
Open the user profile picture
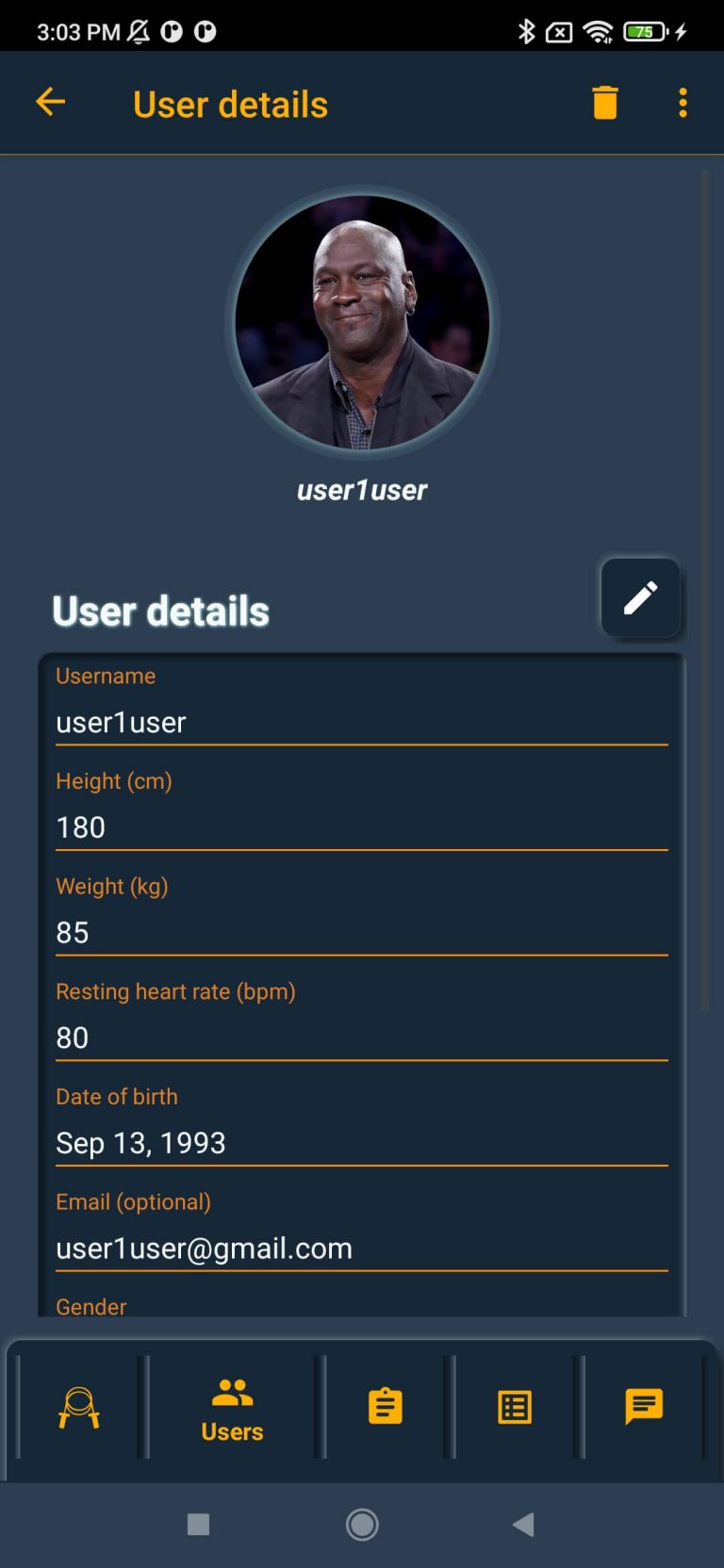(x=362, y=322)
